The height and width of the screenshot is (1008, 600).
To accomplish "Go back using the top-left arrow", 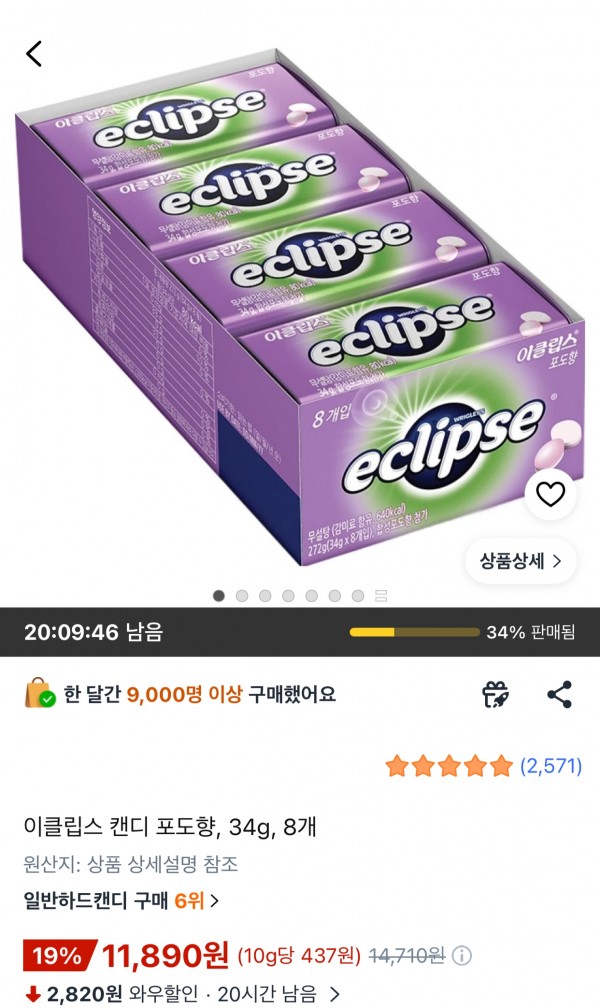I will point(34,53).
